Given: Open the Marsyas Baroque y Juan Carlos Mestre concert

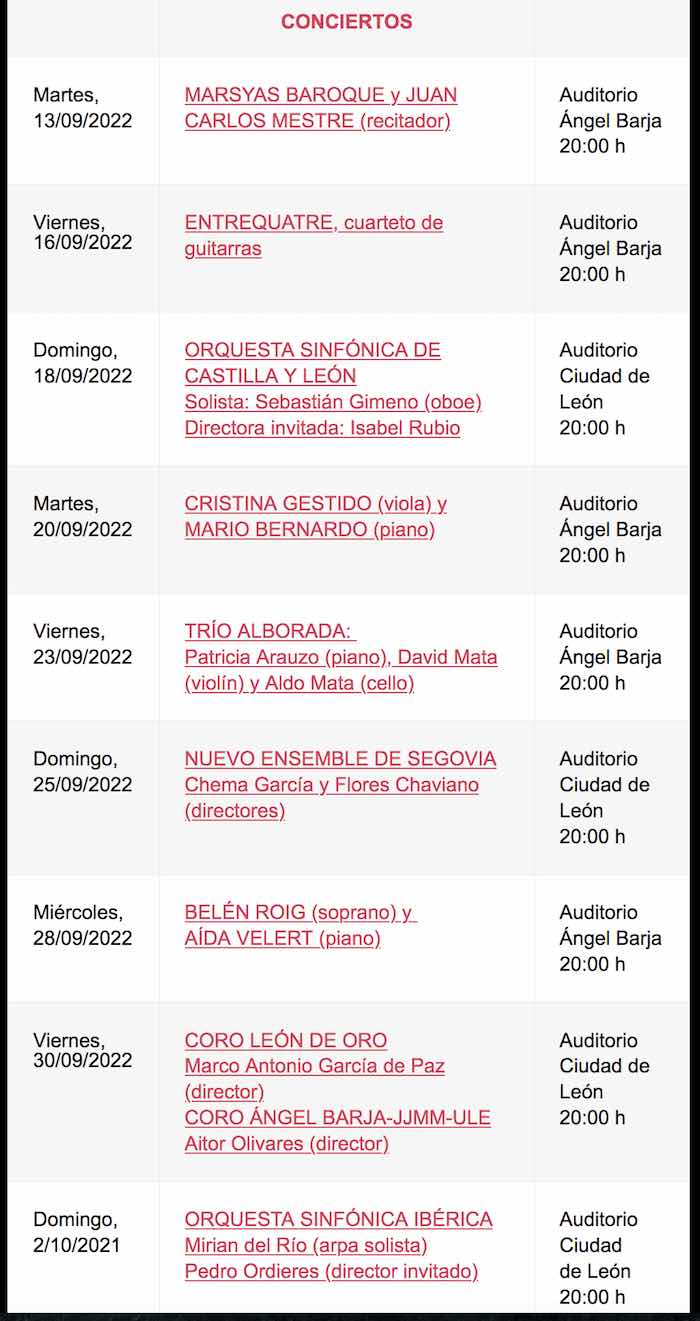Looking at the screenshot, I should tap(320, 96).
